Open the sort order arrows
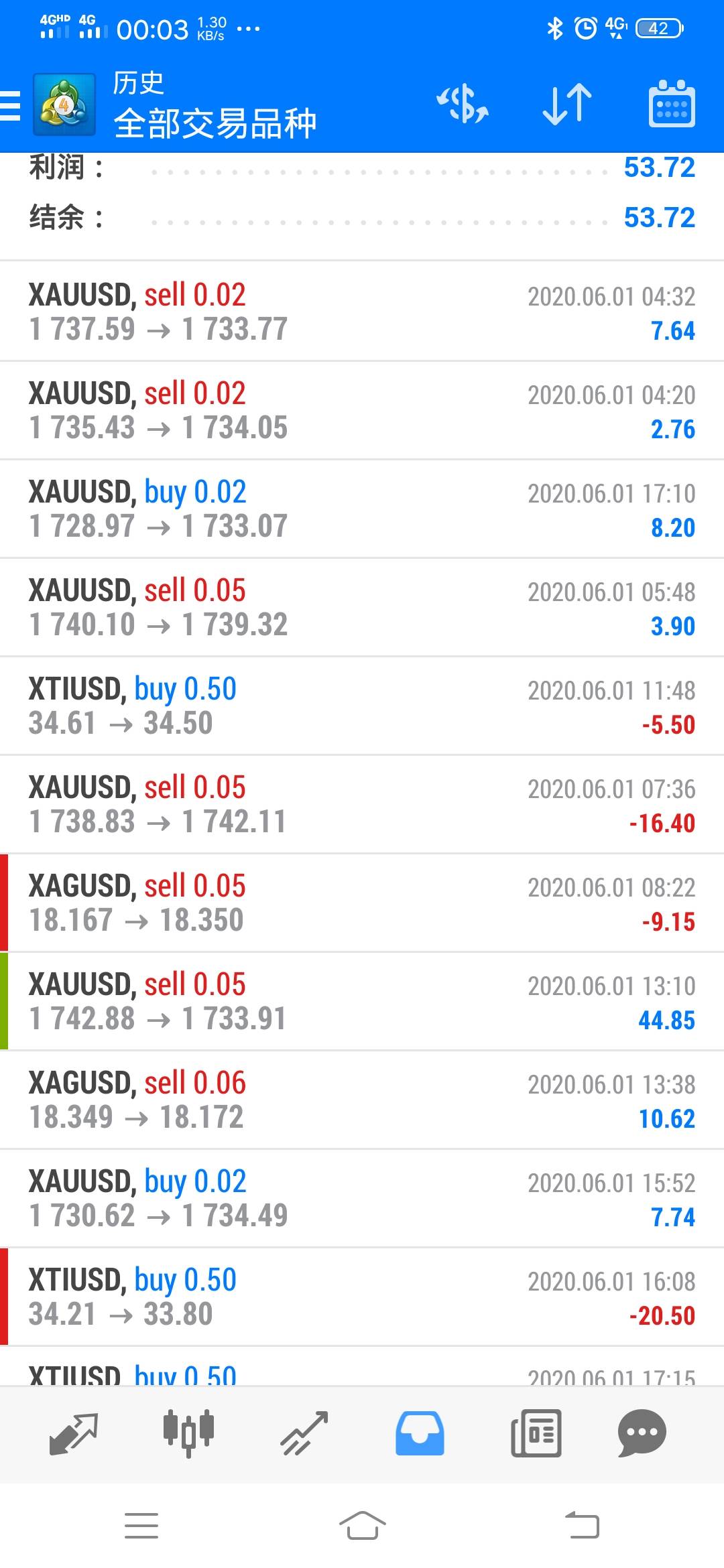724x1568 pixels. click(x=567, y=105)
